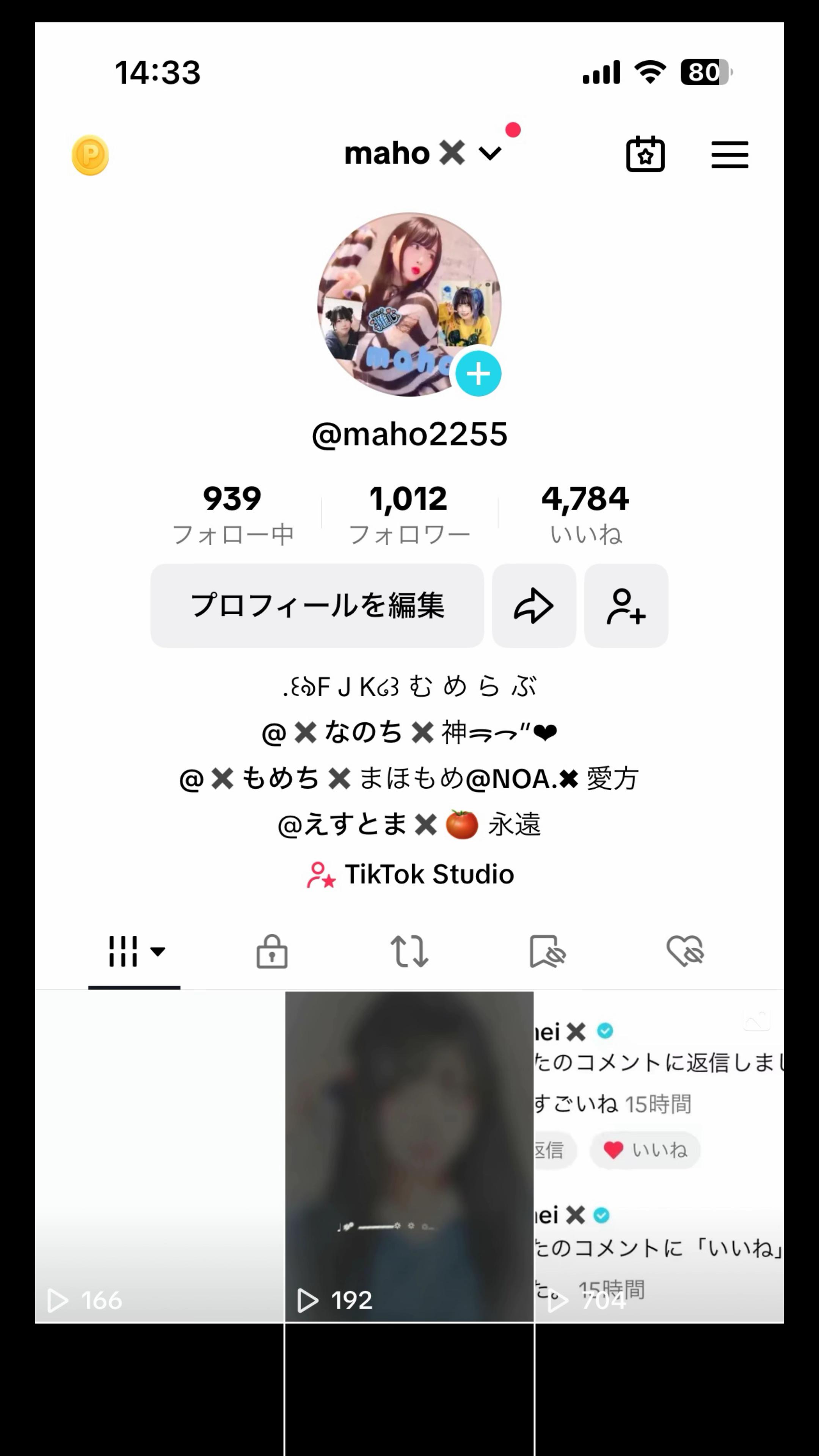This screenshot has height=1456, width=819.
Task: Switch to the private videos tab
Action: coord(272,951)
